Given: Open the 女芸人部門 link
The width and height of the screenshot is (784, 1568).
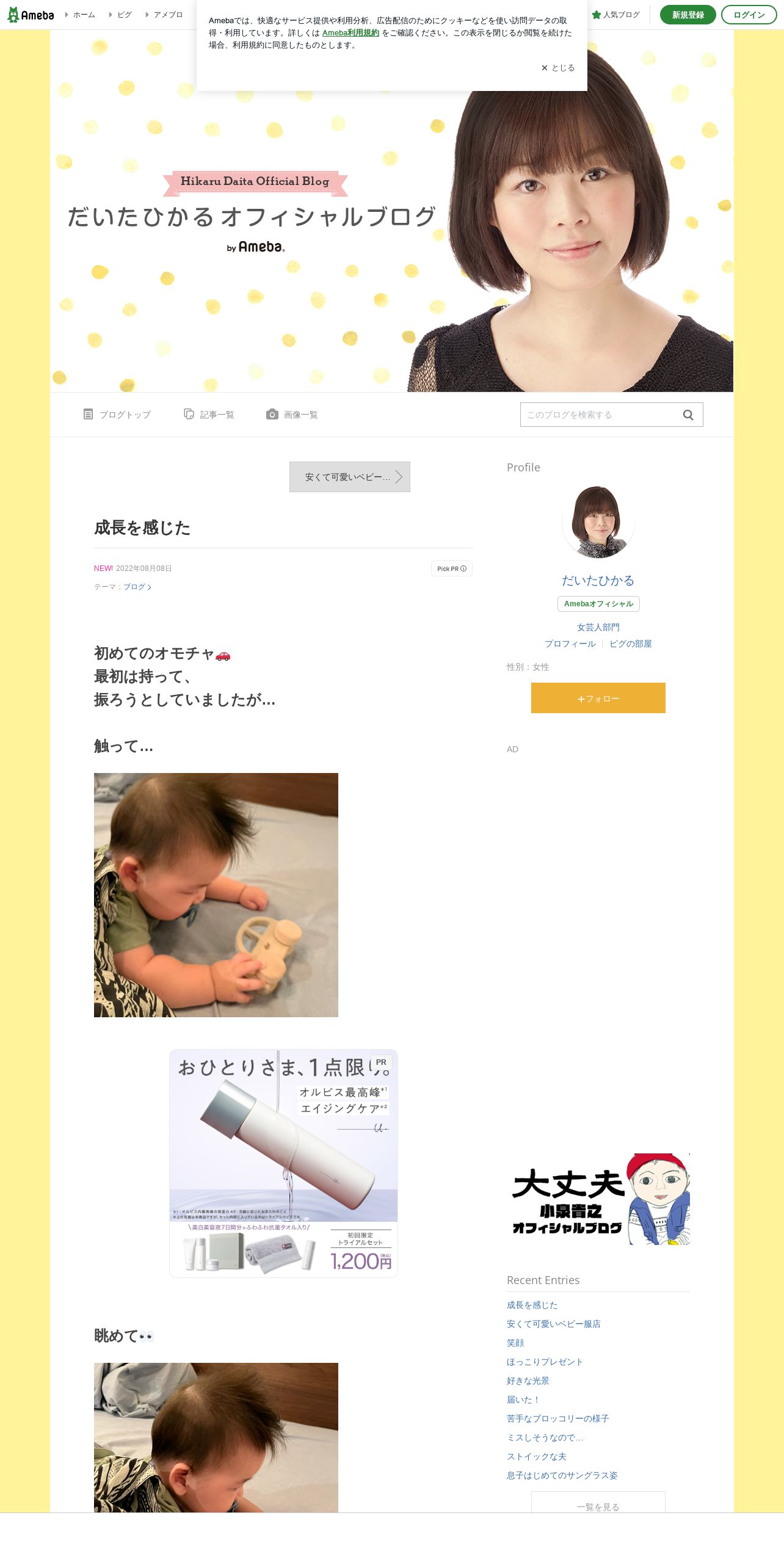Looking at the screenshot, I should [x=598, y=627].
